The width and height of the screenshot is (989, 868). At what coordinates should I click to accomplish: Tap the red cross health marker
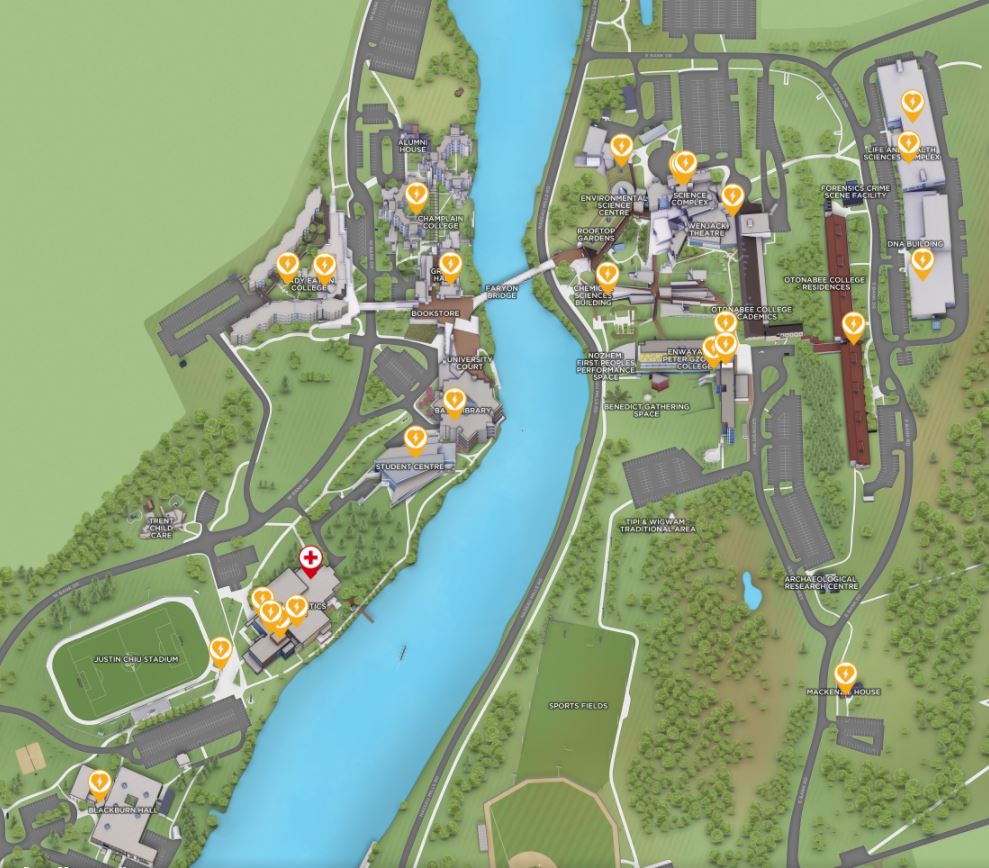tap(311, 559)
